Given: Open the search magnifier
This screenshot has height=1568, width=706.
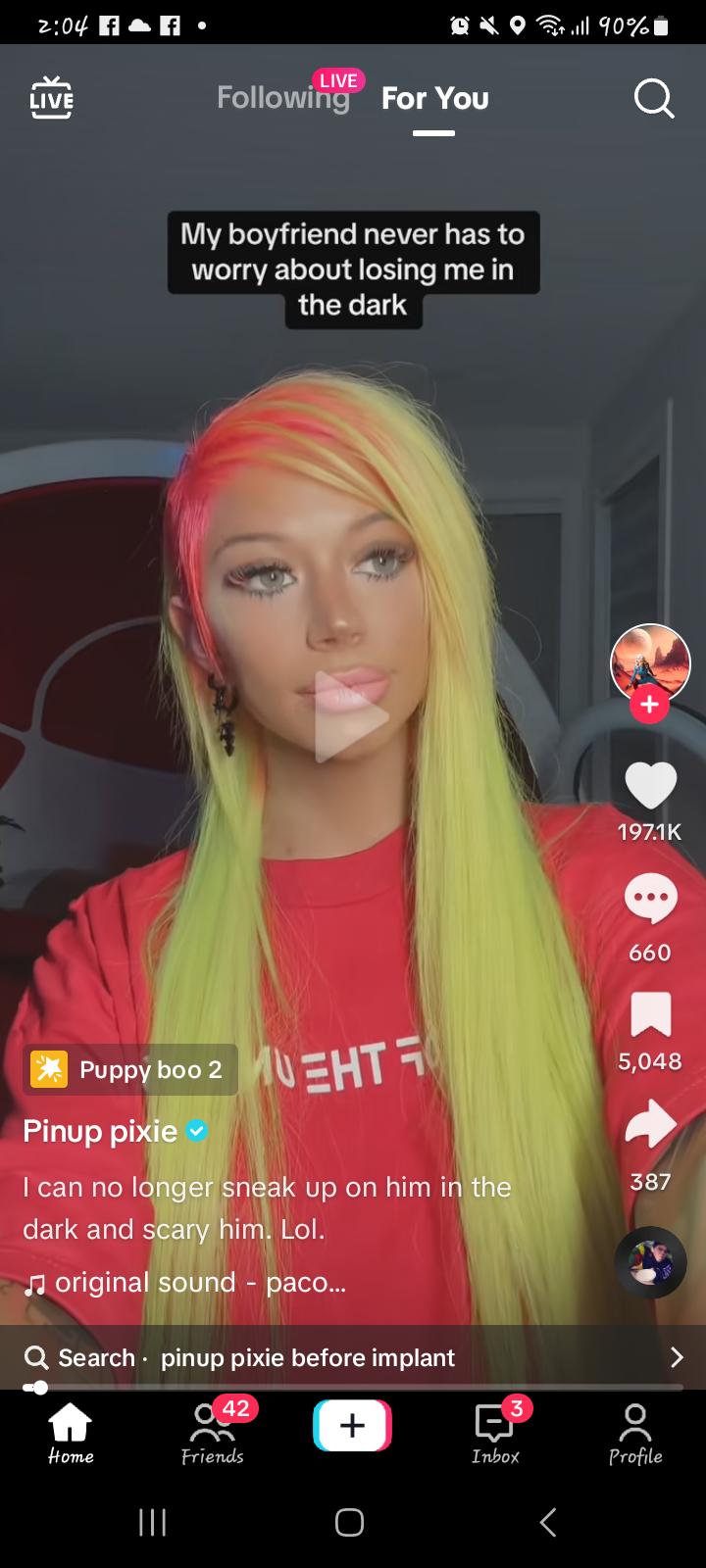Looking at the screenshot, I should point(653,98).
